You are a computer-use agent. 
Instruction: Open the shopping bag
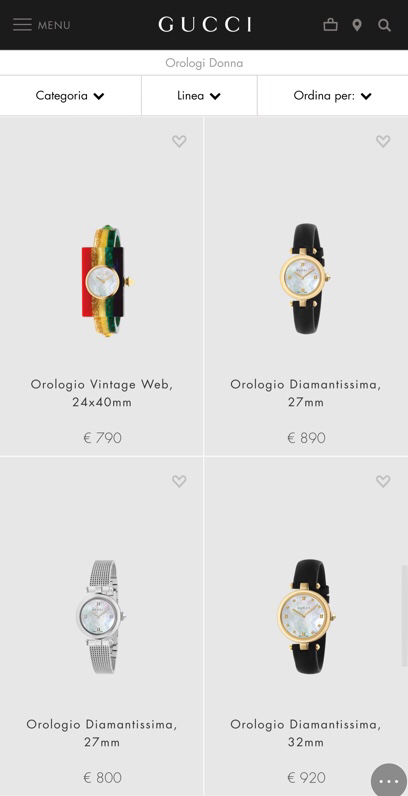click(x=330, y=25)
